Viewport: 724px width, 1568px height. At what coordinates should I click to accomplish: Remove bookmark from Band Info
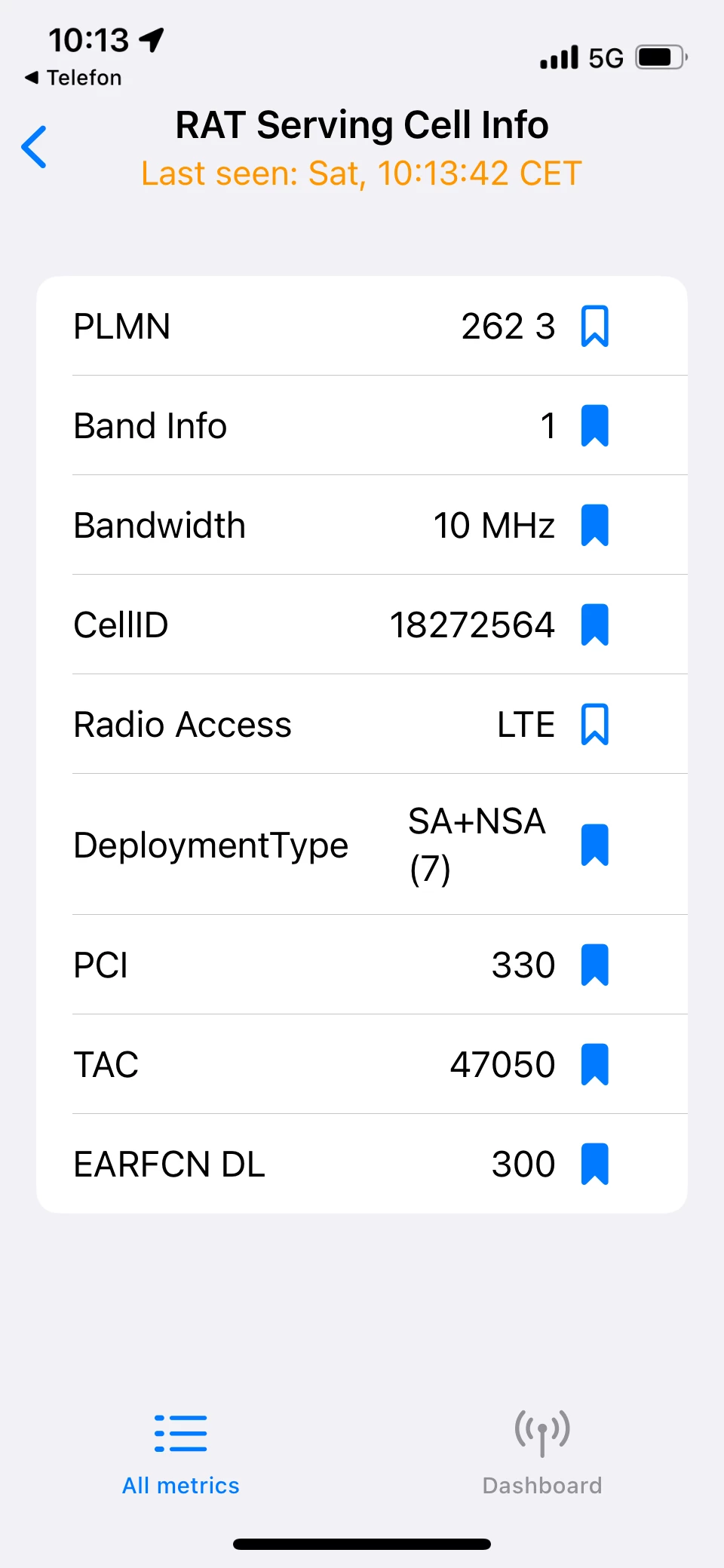(594, 425)
